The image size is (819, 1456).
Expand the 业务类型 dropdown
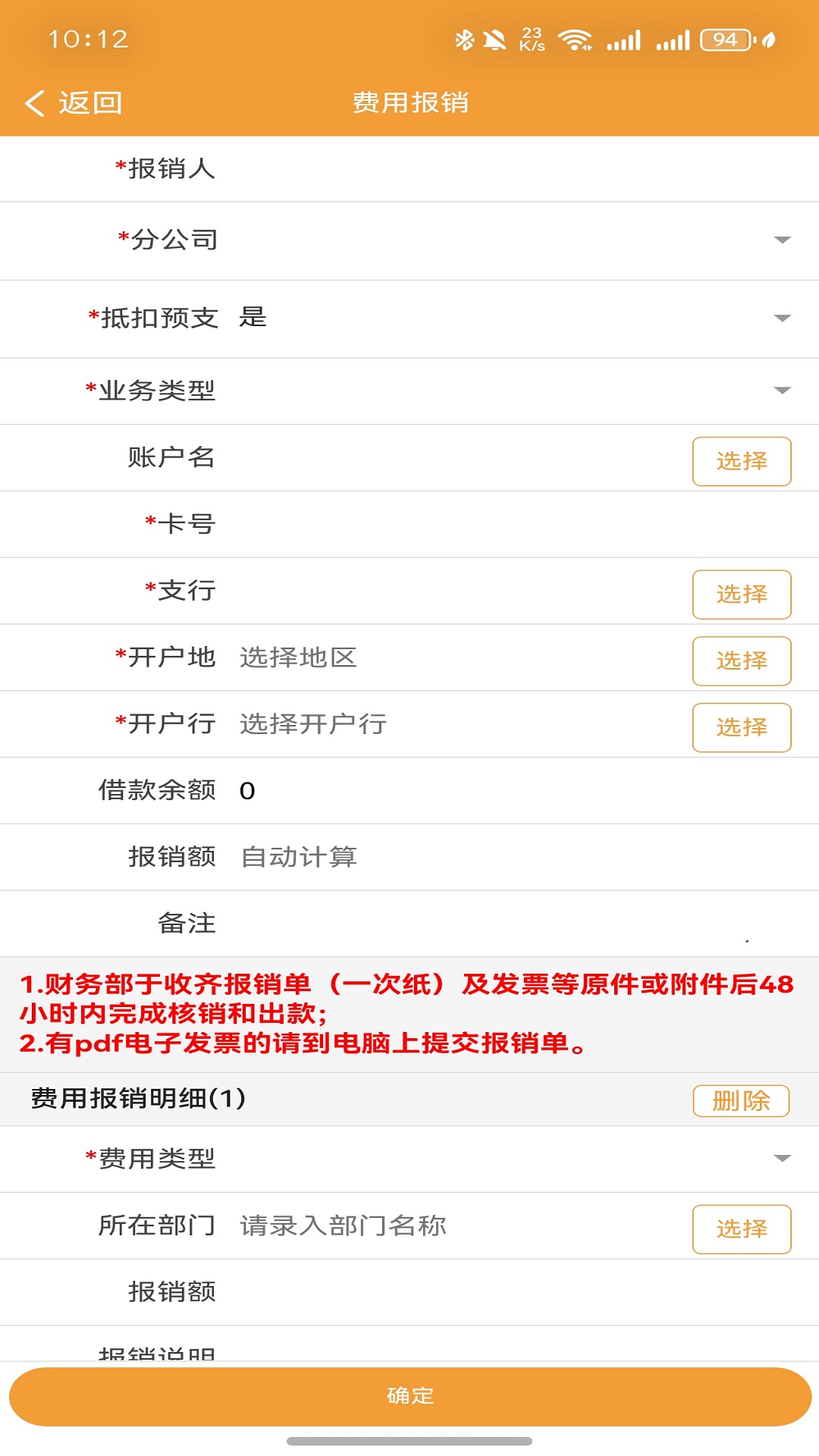[782, 391]
